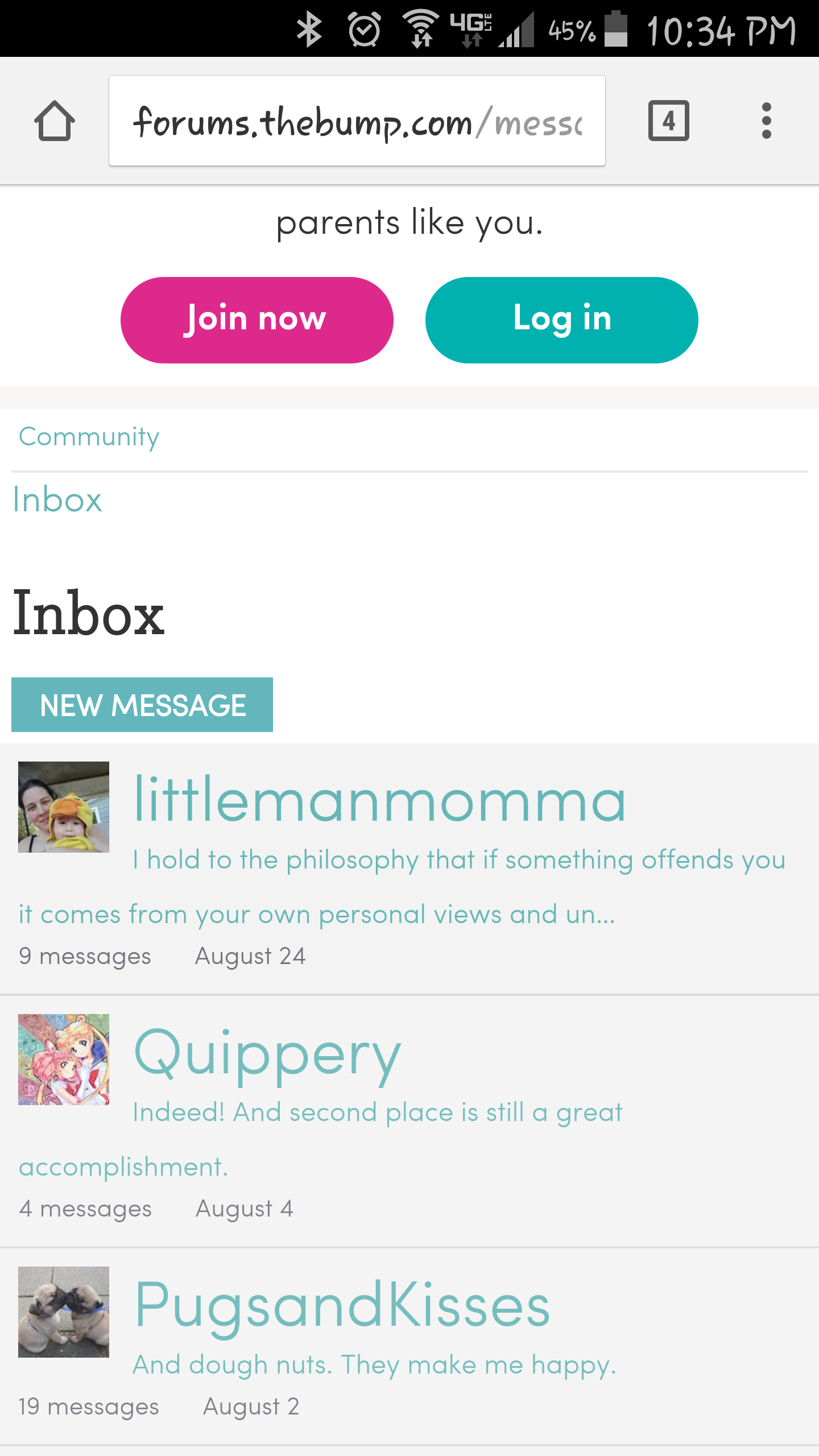The image size is (819, 1456).
Task: Go to the browser home page
Action: [x=55, y=121]
